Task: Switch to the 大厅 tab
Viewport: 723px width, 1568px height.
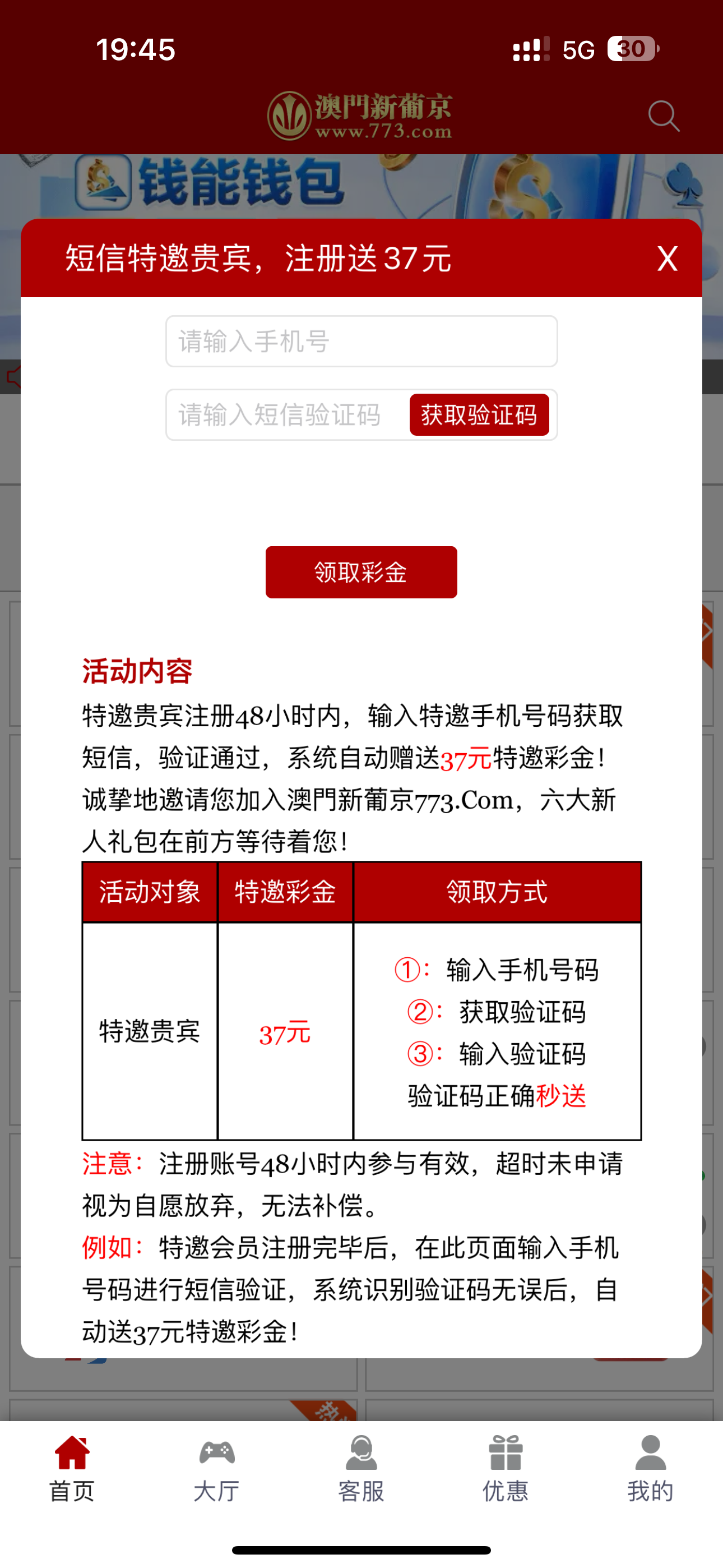Action: [217, 1468]
